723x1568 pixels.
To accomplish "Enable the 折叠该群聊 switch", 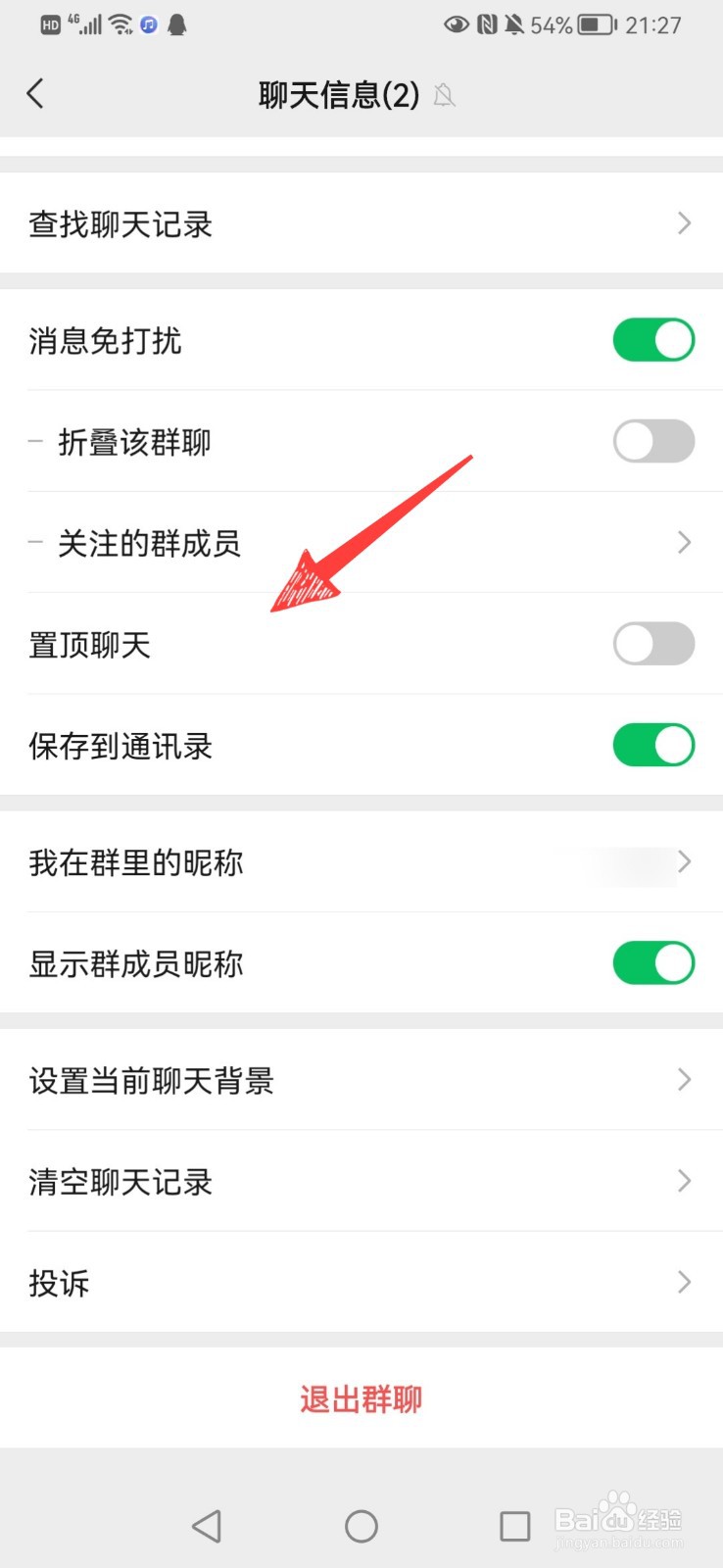I will [652, 441].
